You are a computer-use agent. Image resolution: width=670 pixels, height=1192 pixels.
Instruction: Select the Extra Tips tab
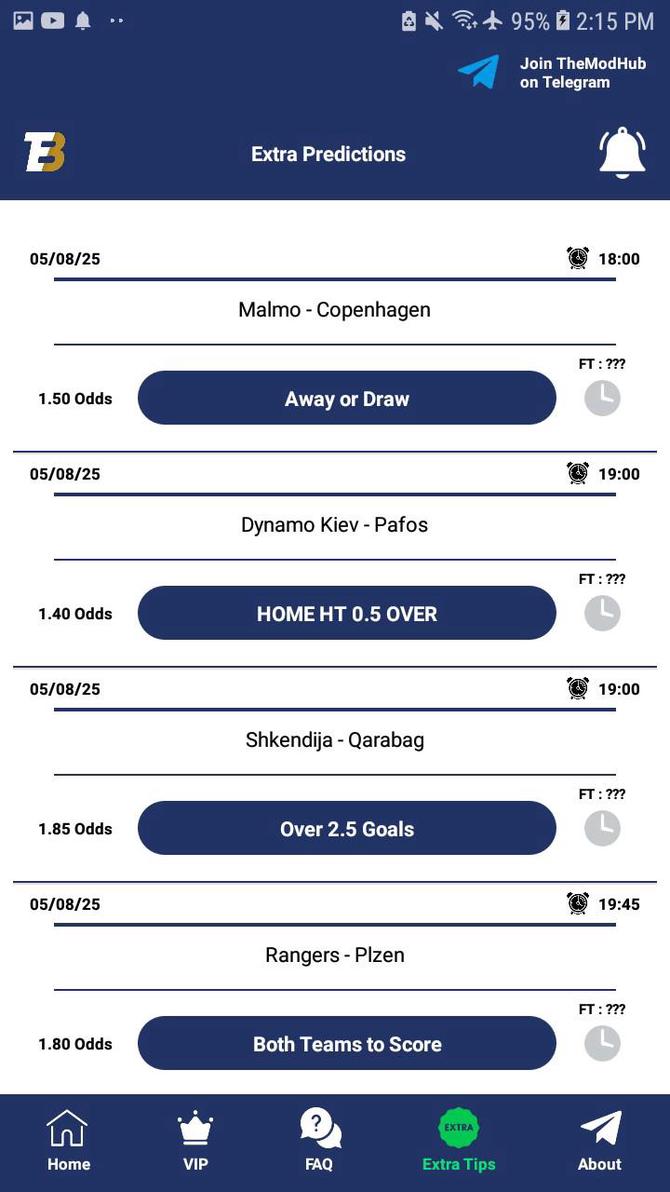pos(459,1140)
